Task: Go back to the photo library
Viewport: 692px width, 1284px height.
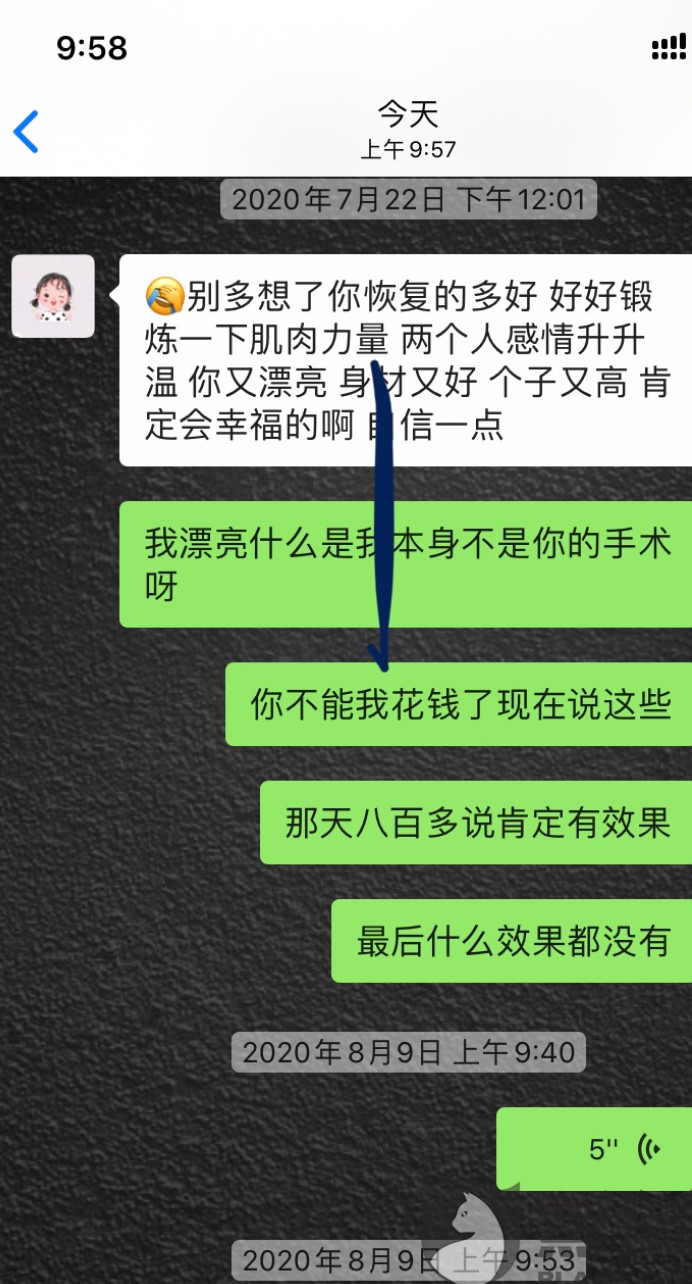Action: (27, 131)
